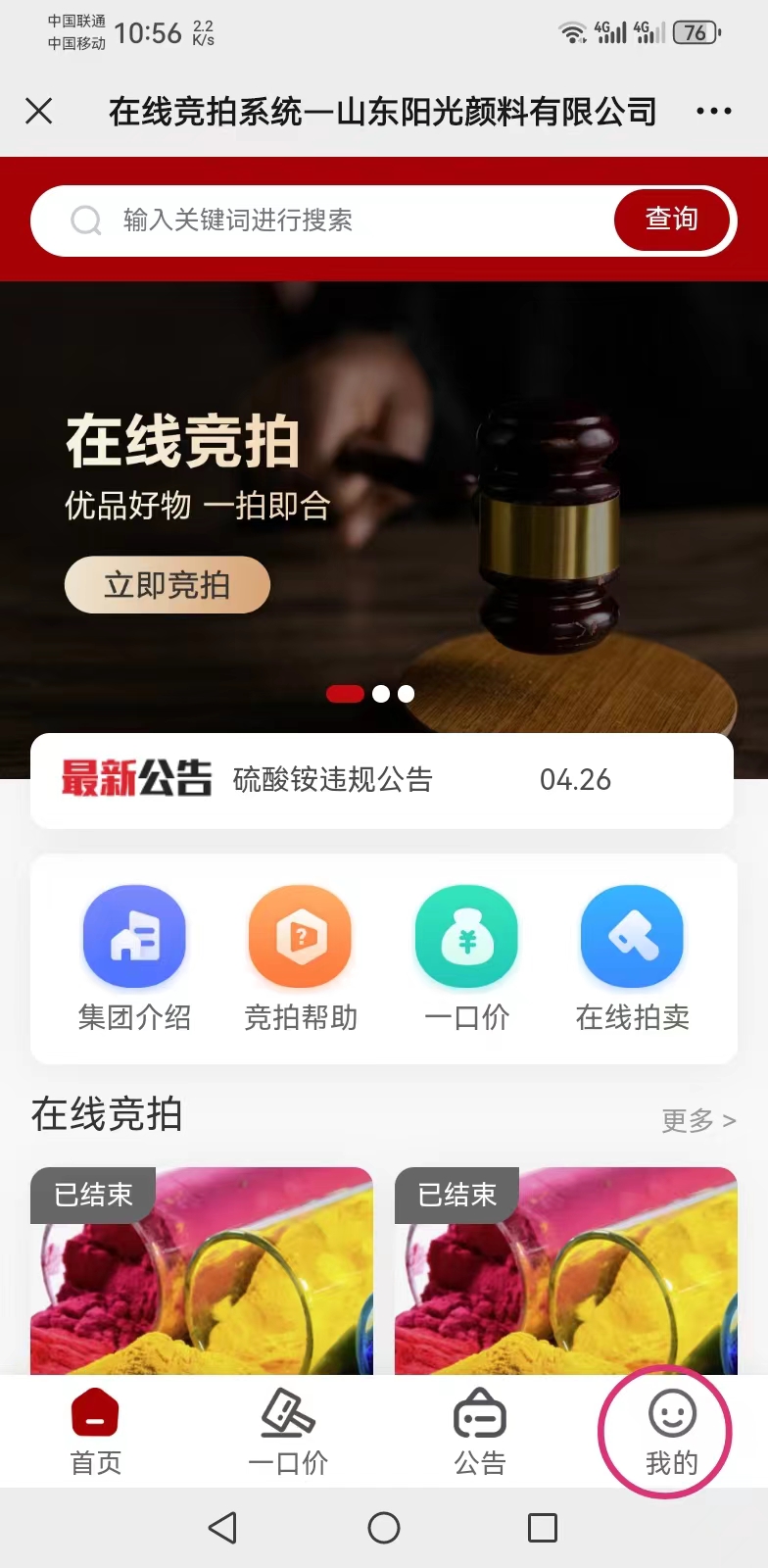
Task: Tap the 查询 search button
Action: tap(672, 220)
